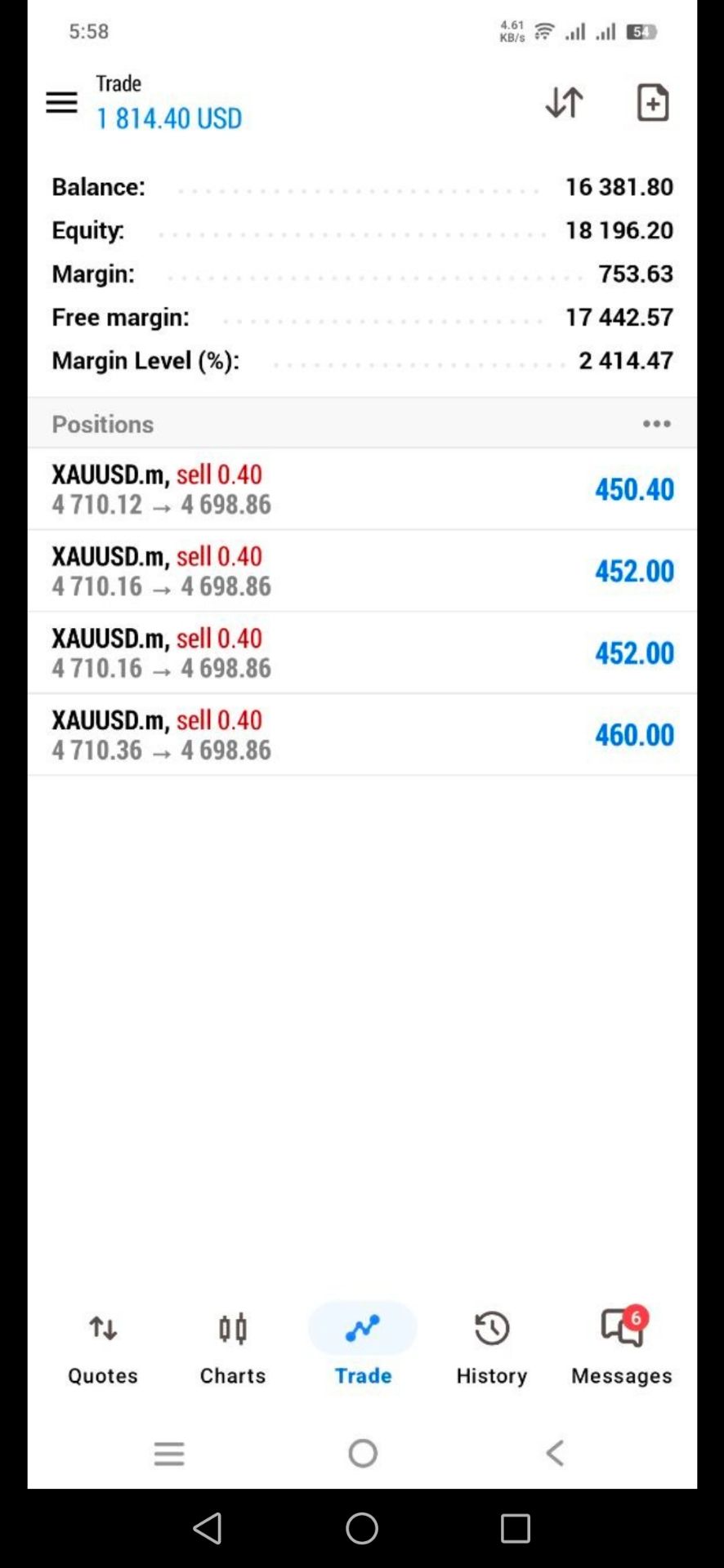This screenshot has height=1568, width=724.
Task: Sort positions with the up-down arrows icon
Action: tap(564, 103)
